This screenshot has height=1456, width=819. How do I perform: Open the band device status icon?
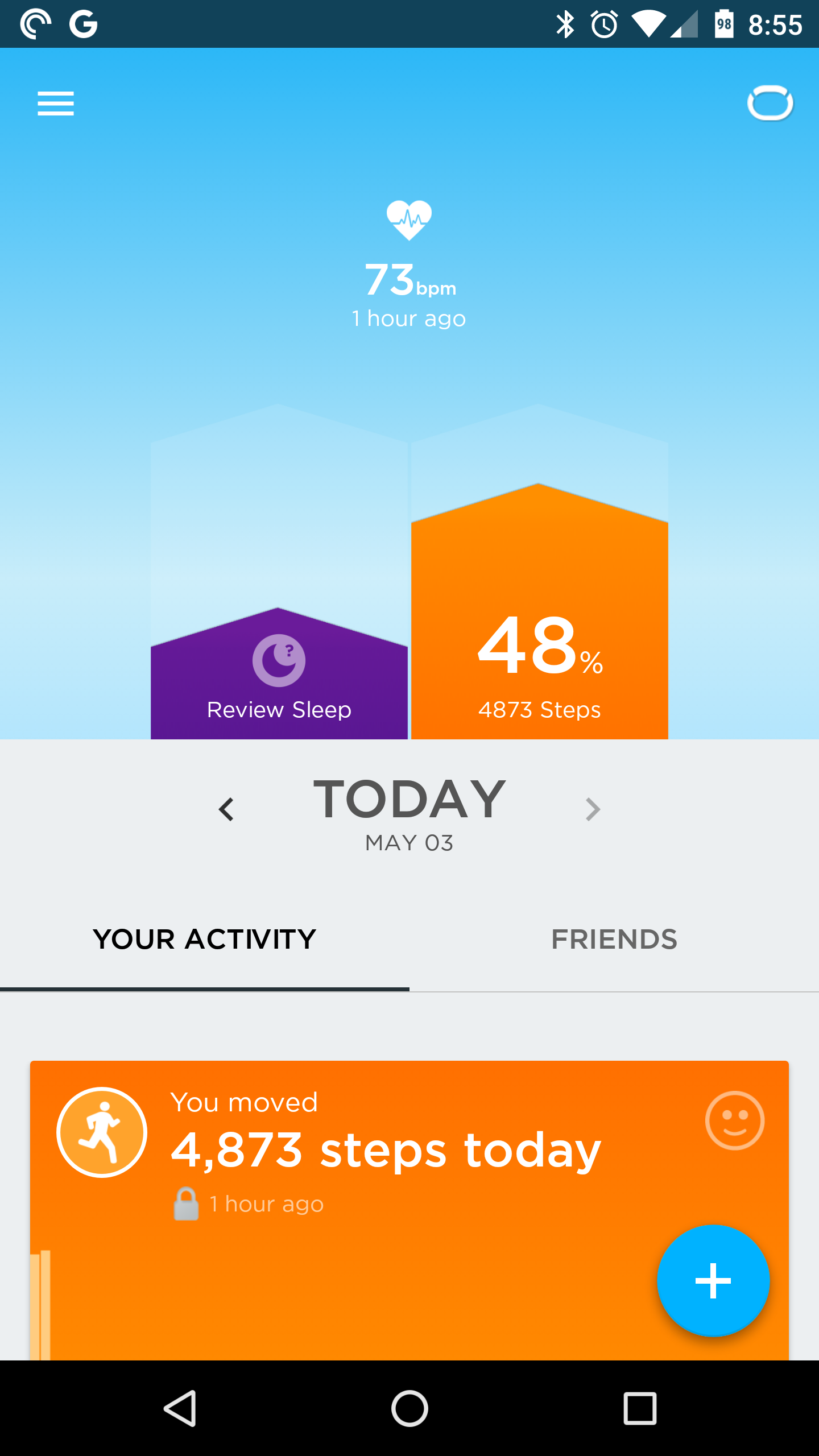tap(770, 104)
